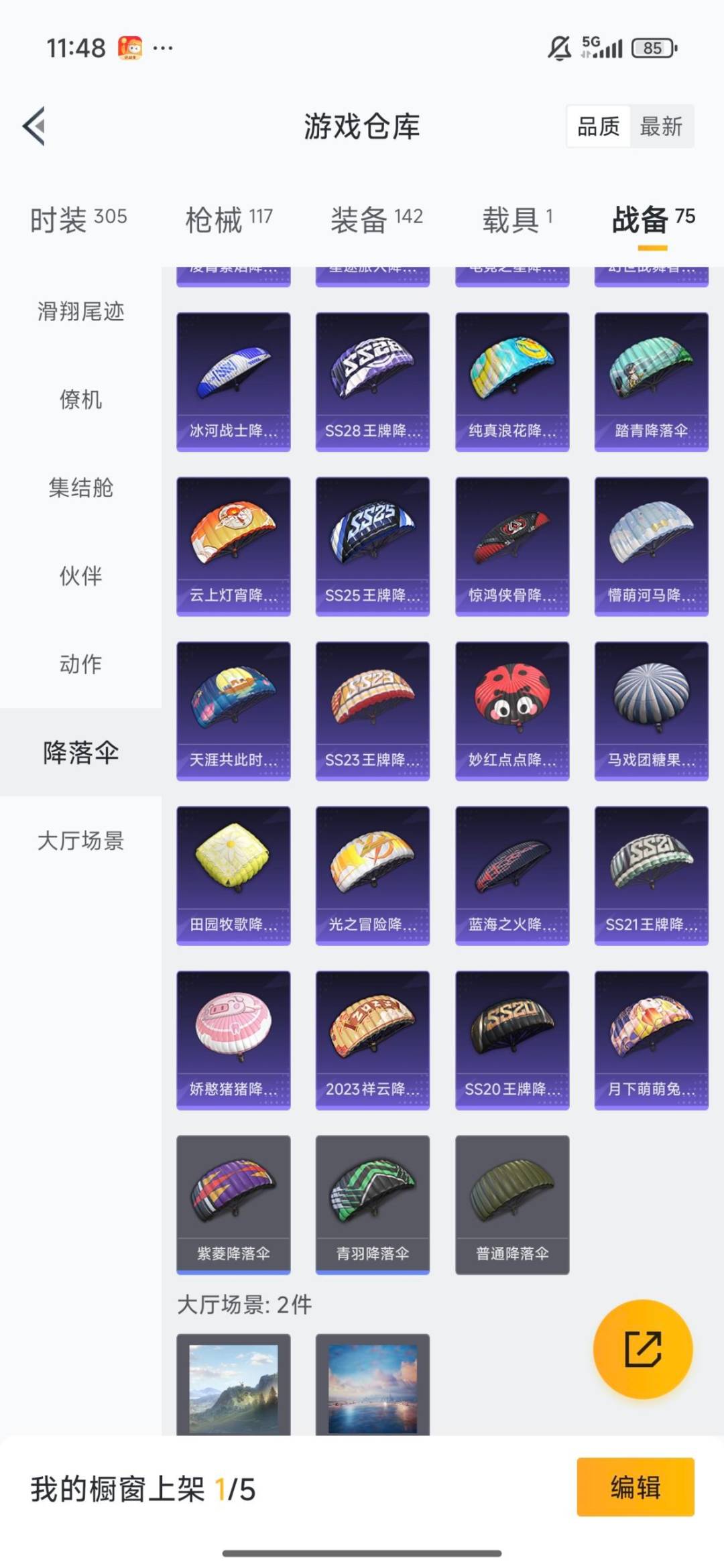Select the 普通降落伞 common parachute
The image size is (724, 1568).
pyautogui.click(x=511, y=1203)
